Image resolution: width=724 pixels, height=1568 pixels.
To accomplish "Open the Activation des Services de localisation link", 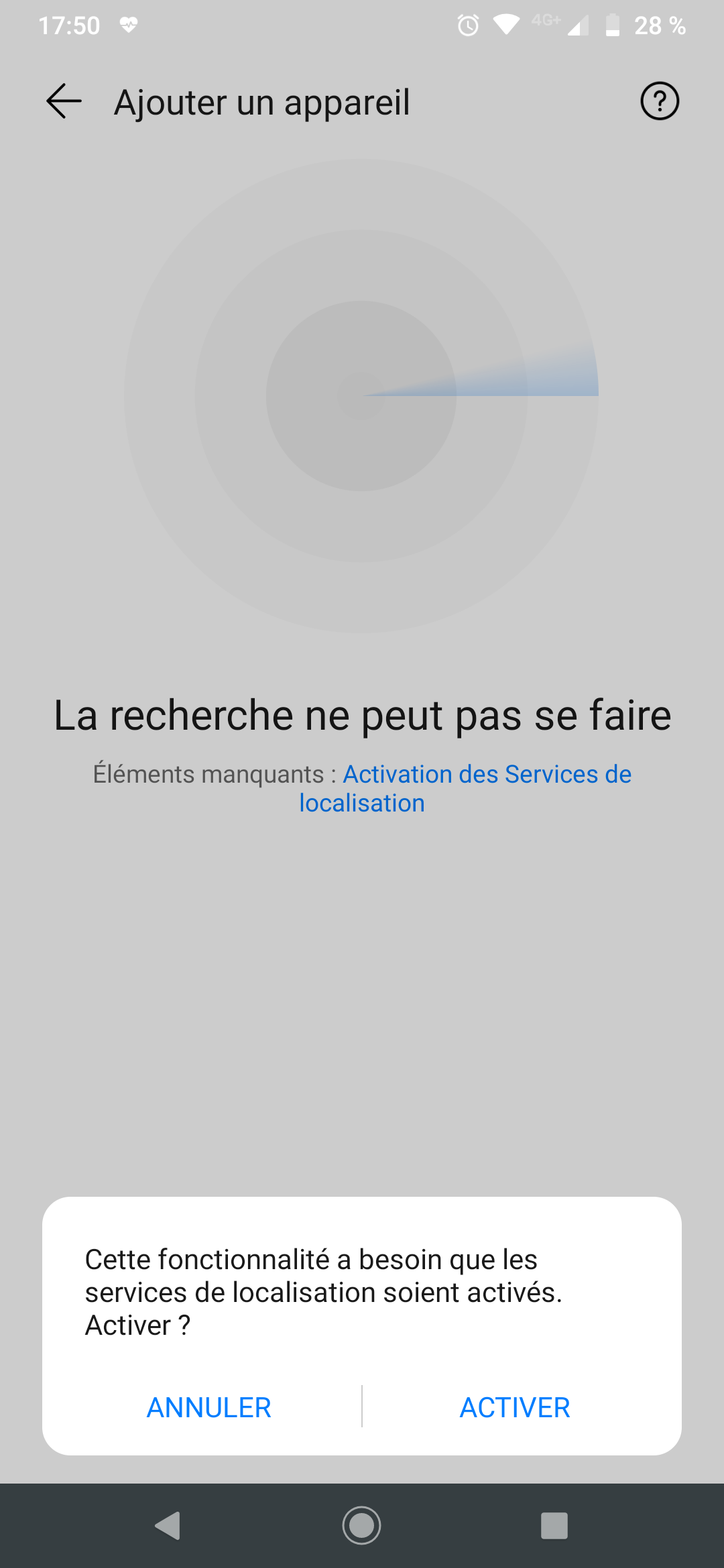I will [x=487, y=774].
